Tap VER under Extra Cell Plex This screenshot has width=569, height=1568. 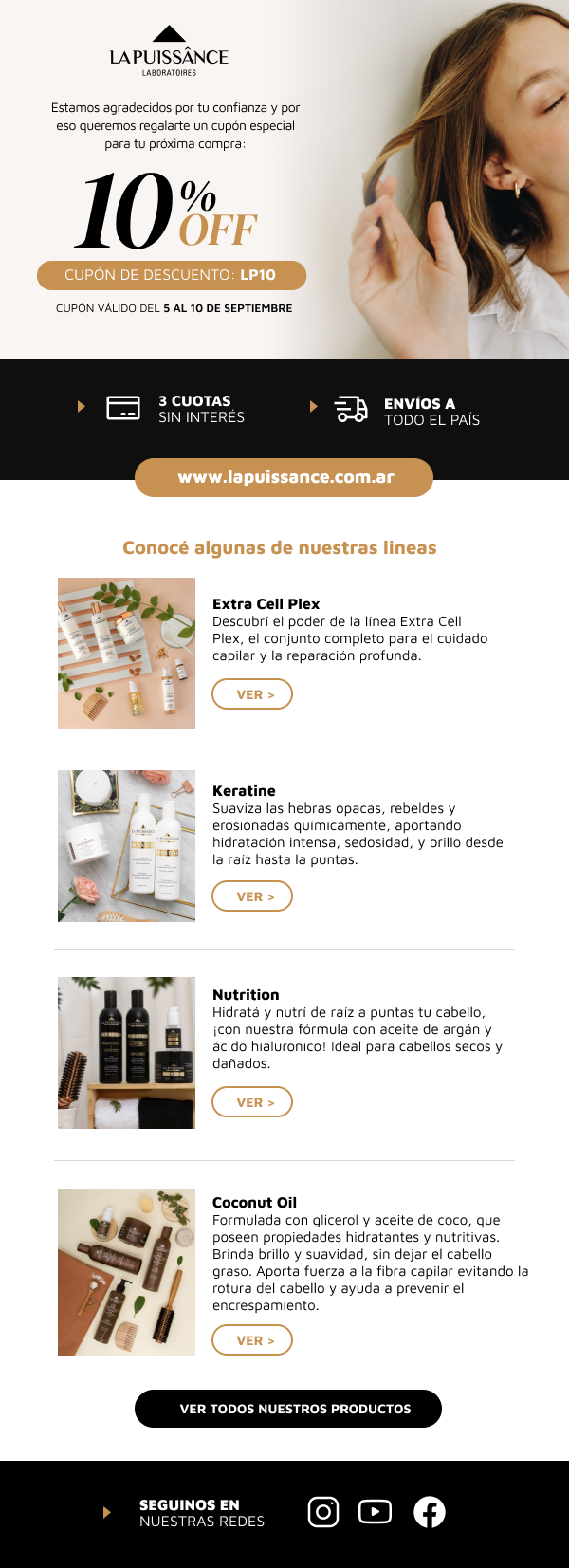252,694
